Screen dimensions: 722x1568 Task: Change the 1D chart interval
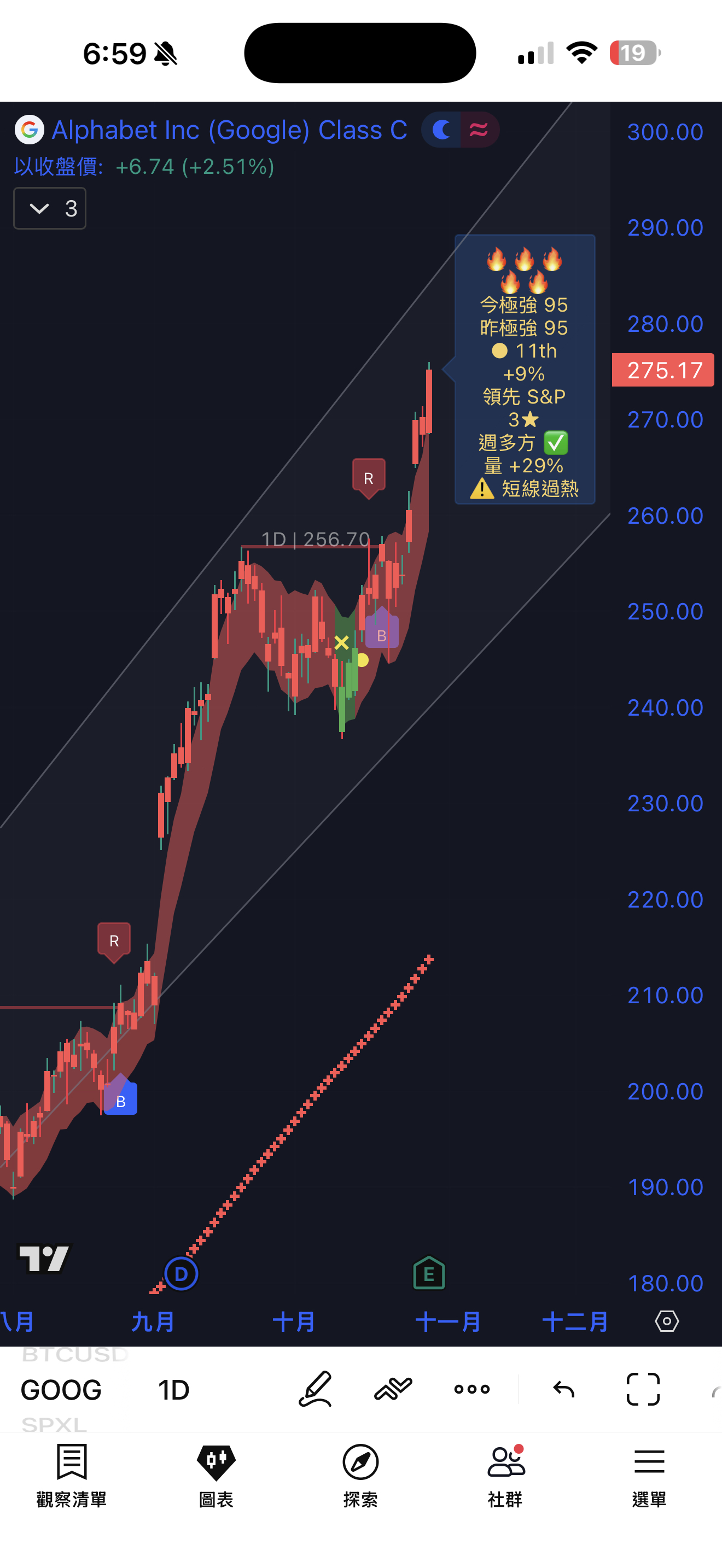point(173,1390)
